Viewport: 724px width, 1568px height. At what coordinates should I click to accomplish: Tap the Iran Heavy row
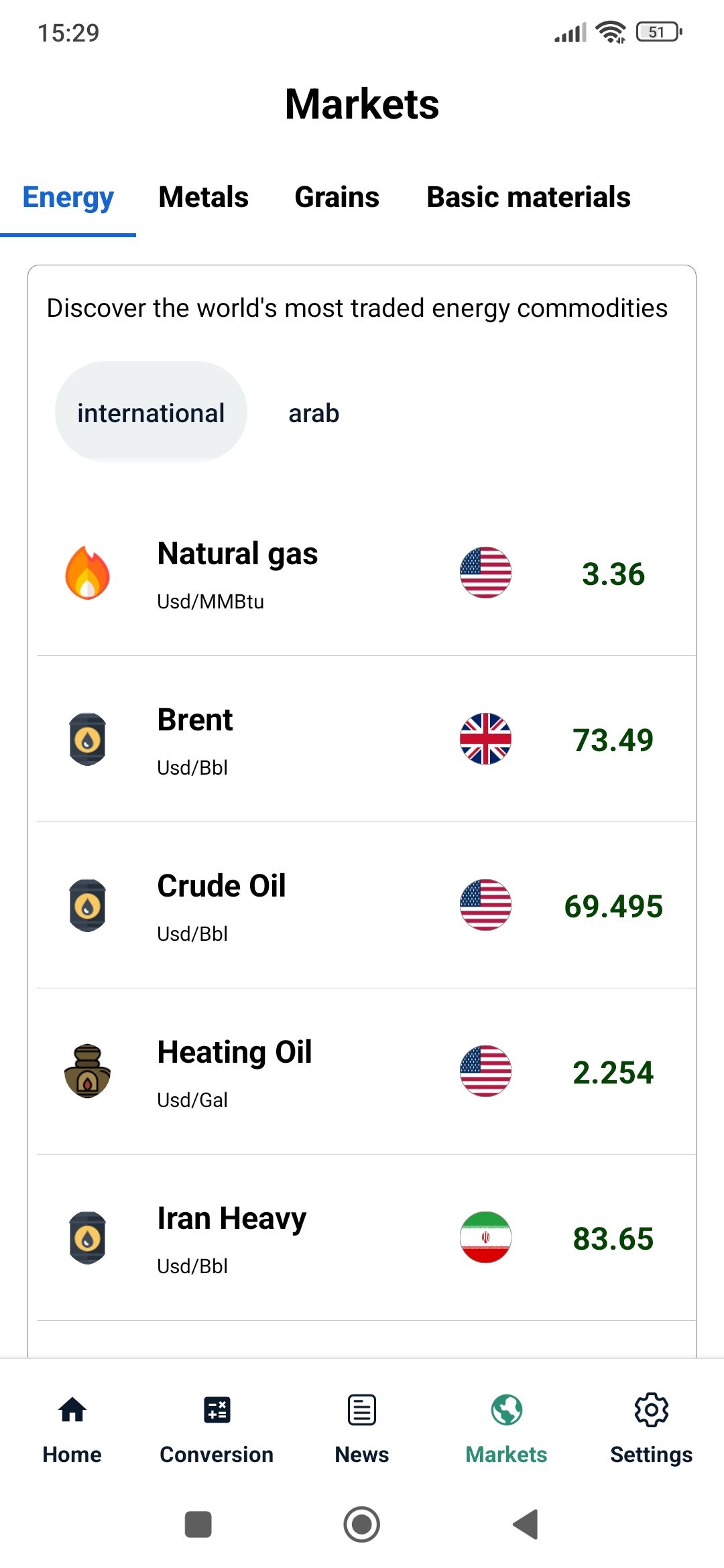pos(362,1238)
